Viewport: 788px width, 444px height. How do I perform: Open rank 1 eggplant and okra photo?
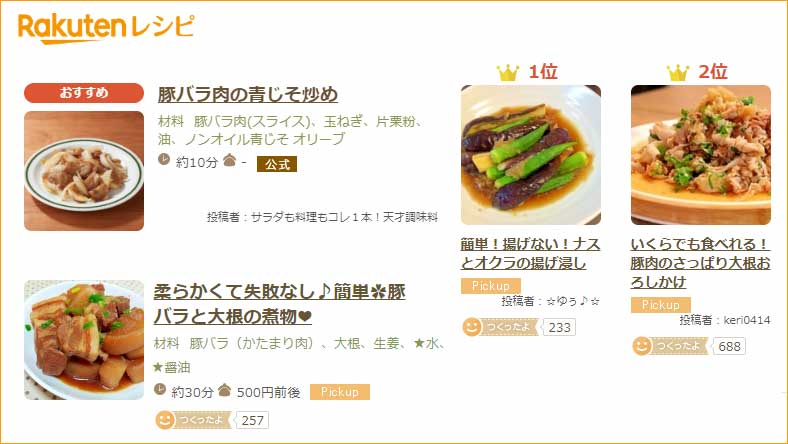(530, 155)
